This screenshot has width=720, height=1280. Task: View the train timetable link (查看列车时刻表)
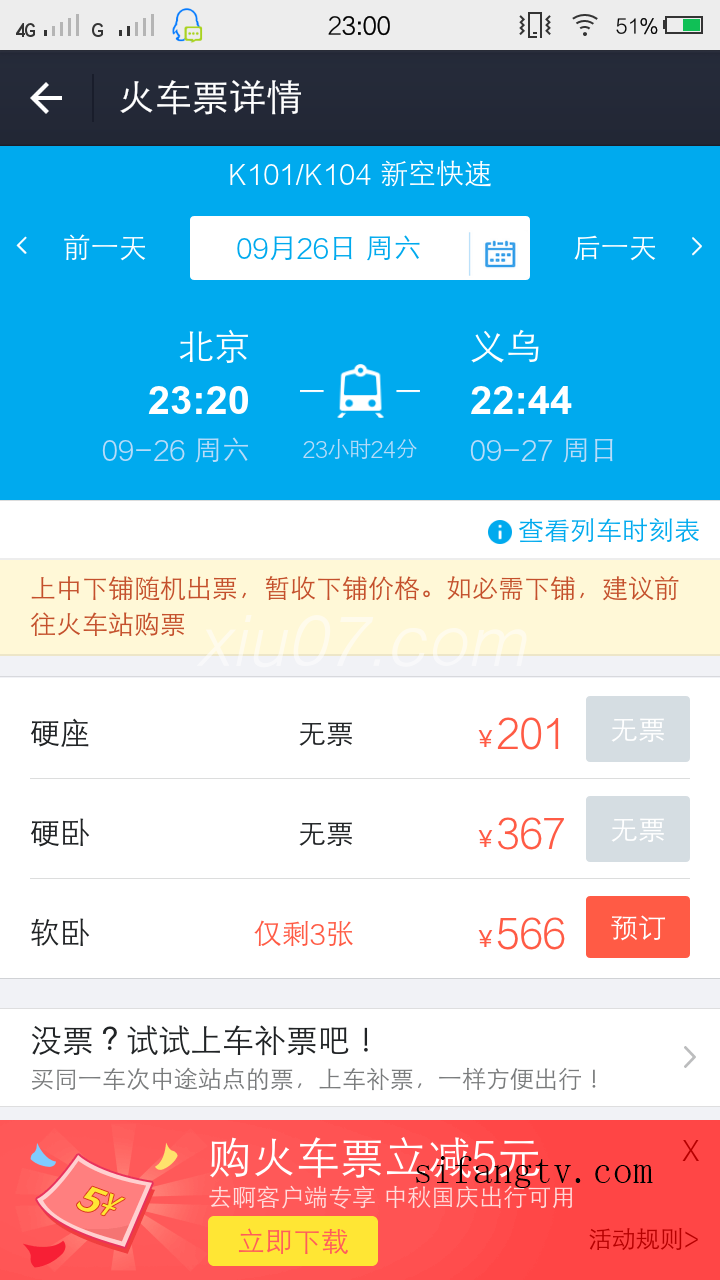point(594,531)
